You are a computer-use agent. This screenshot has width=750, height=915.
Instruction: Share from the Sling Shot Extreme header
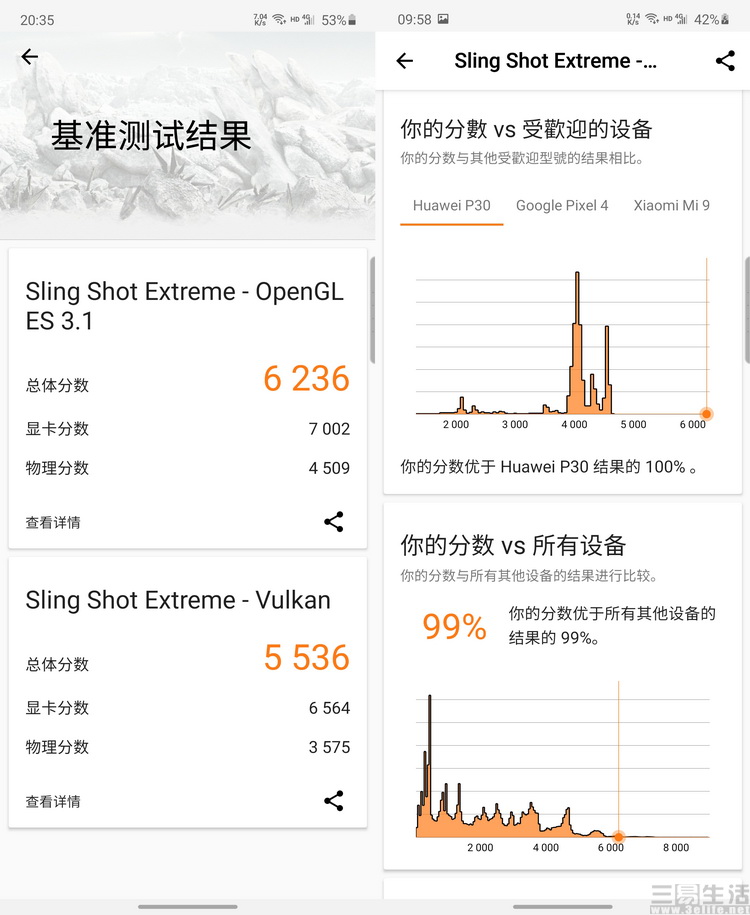coord(725,61)
